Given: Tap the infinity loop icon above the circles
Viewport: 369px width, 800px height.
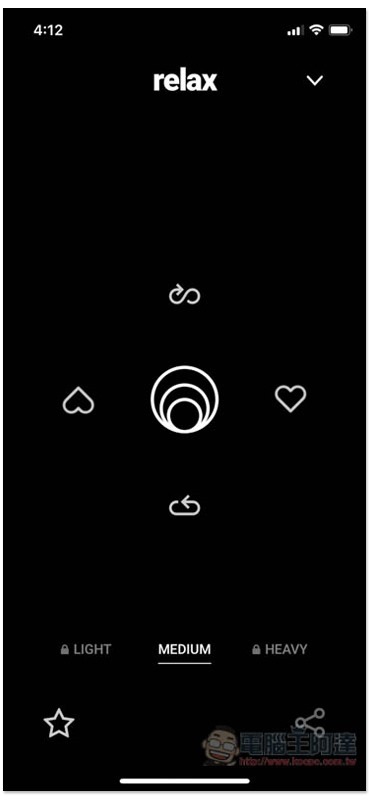Looking at the screenshot, I should coord(184,295).
